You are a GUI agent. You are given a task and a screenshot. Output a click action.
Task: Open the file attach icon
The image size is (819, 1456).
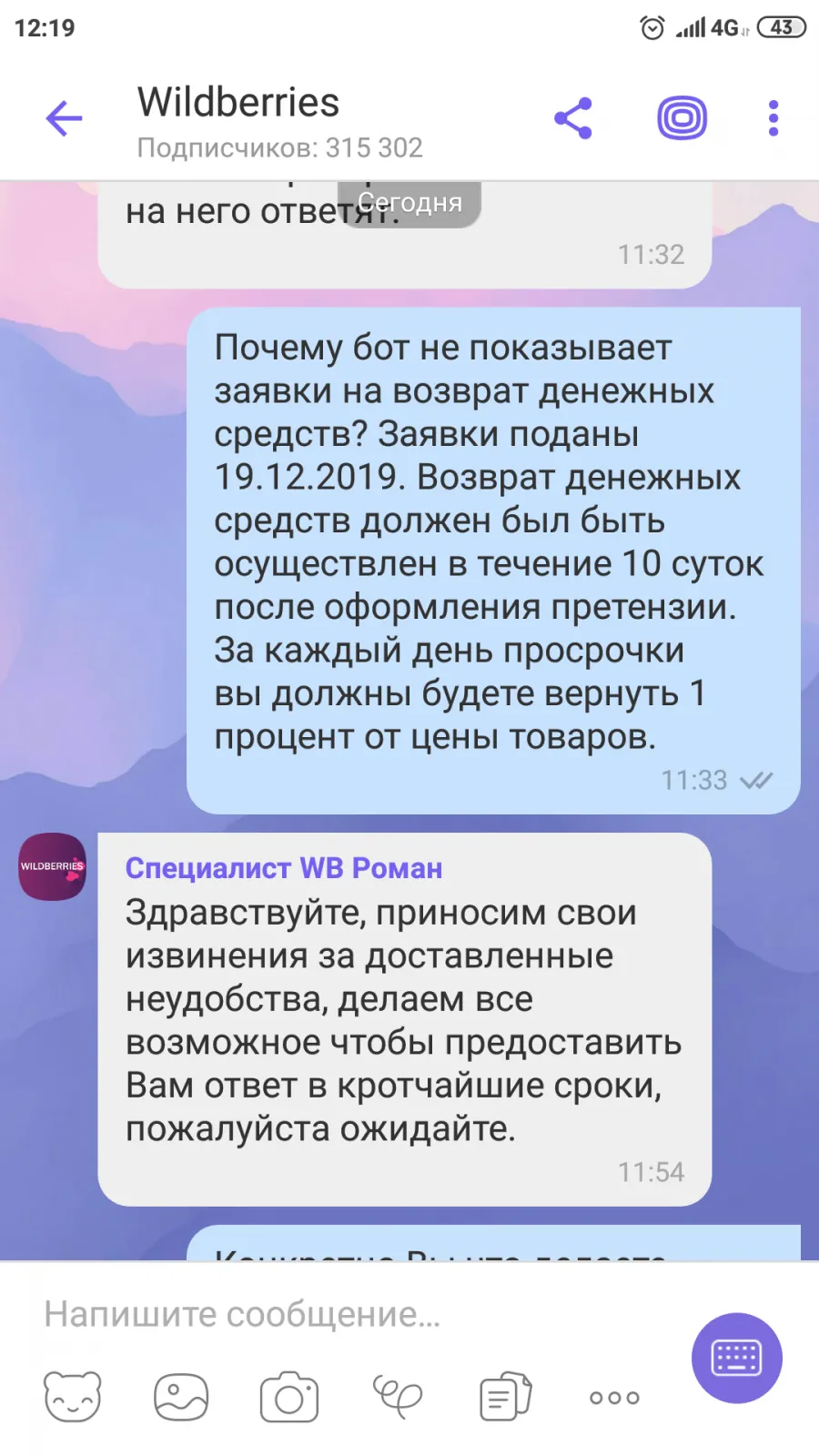coord(506,1396)
